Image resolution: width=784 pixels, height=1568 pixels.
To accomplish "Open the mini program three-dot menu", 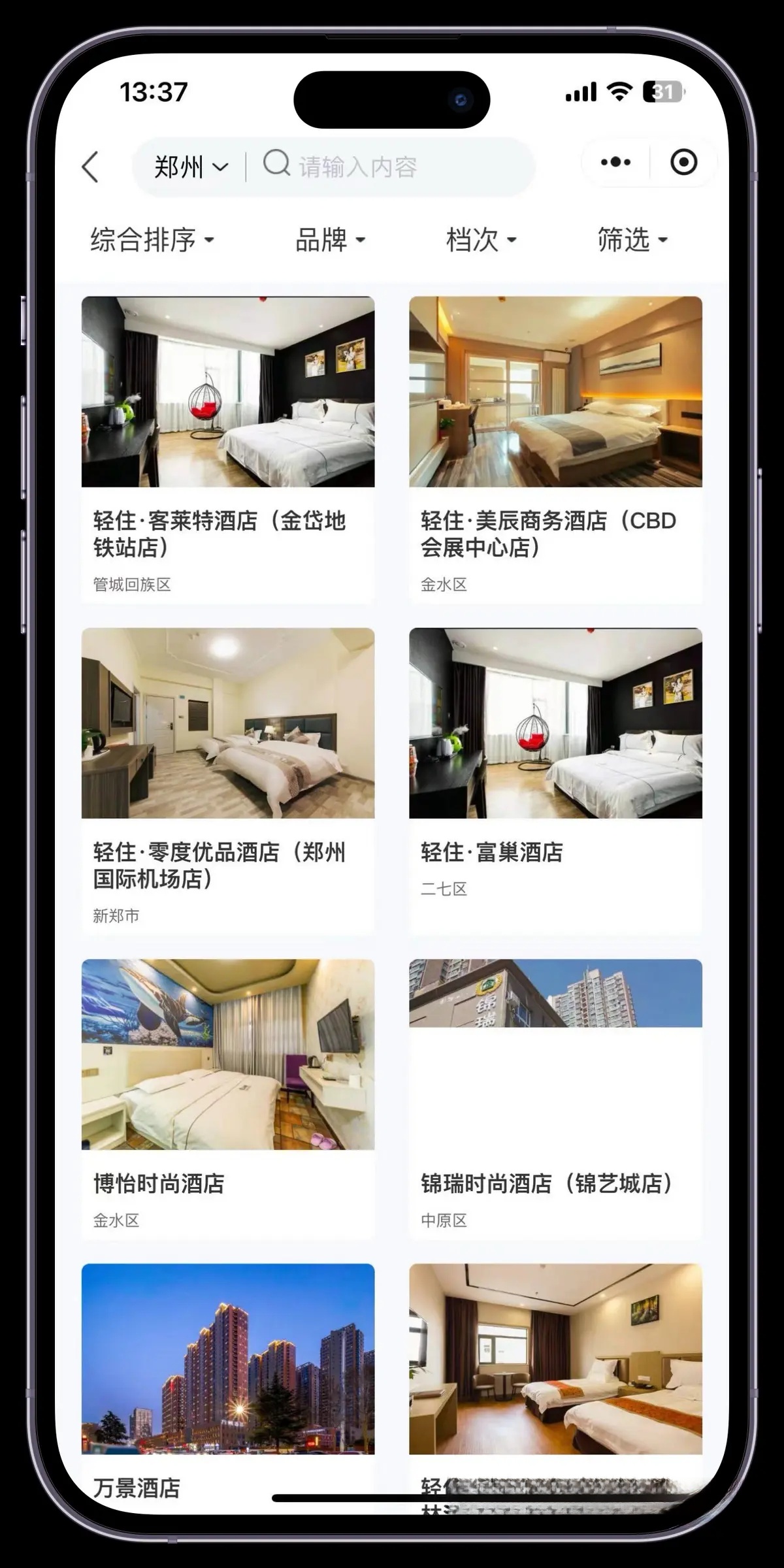I will 615,162.
